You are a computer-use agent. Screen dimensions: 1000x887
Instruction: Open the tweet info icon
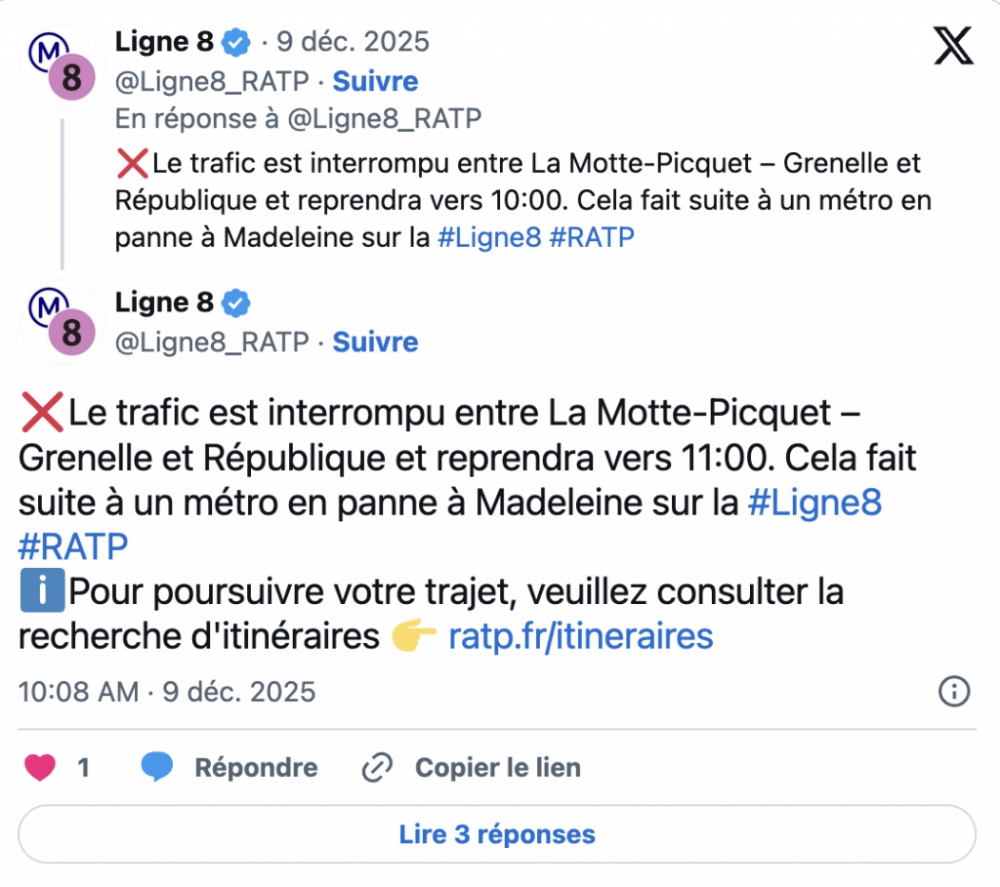(x=954, y=691)
